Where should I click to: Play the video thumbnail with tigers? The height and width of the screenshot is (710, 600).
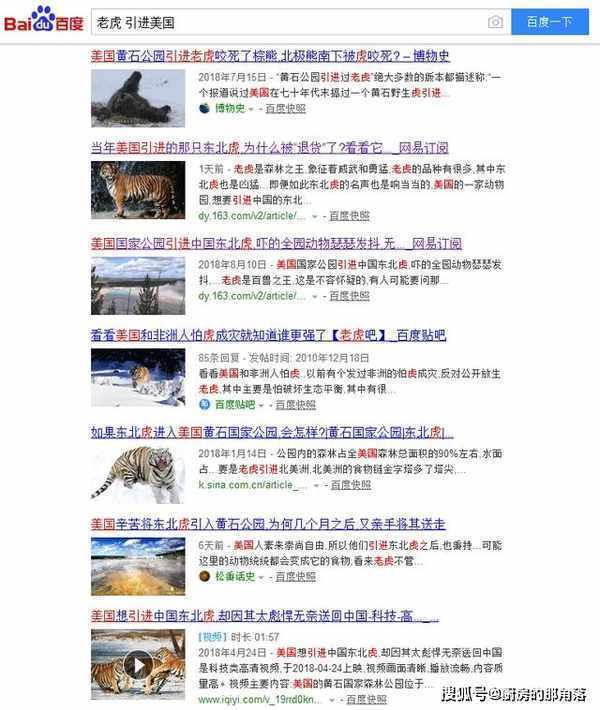click(x=138, y=664)
